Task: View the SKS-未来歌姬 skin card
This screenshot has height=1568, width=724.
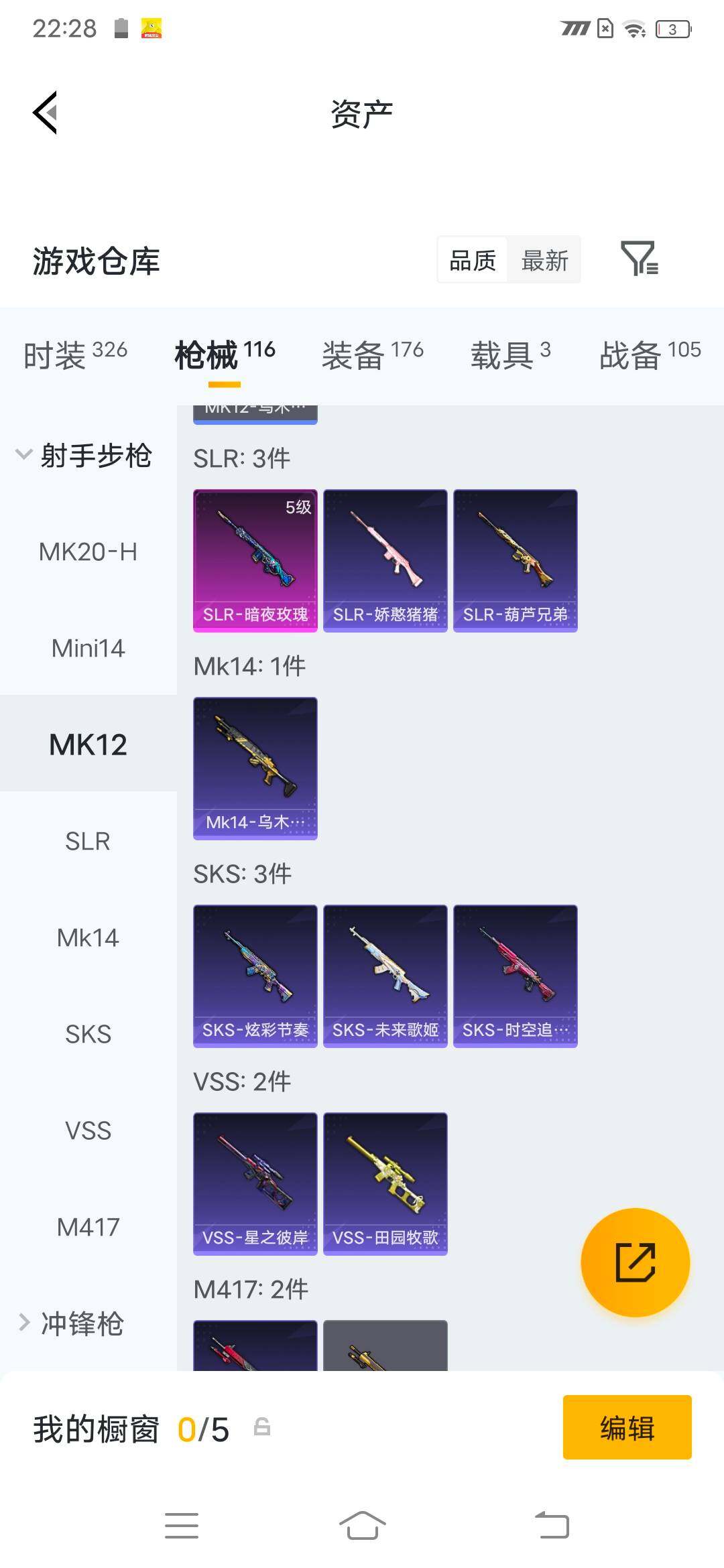Action: pyautogui.click(x=385, y=976)
